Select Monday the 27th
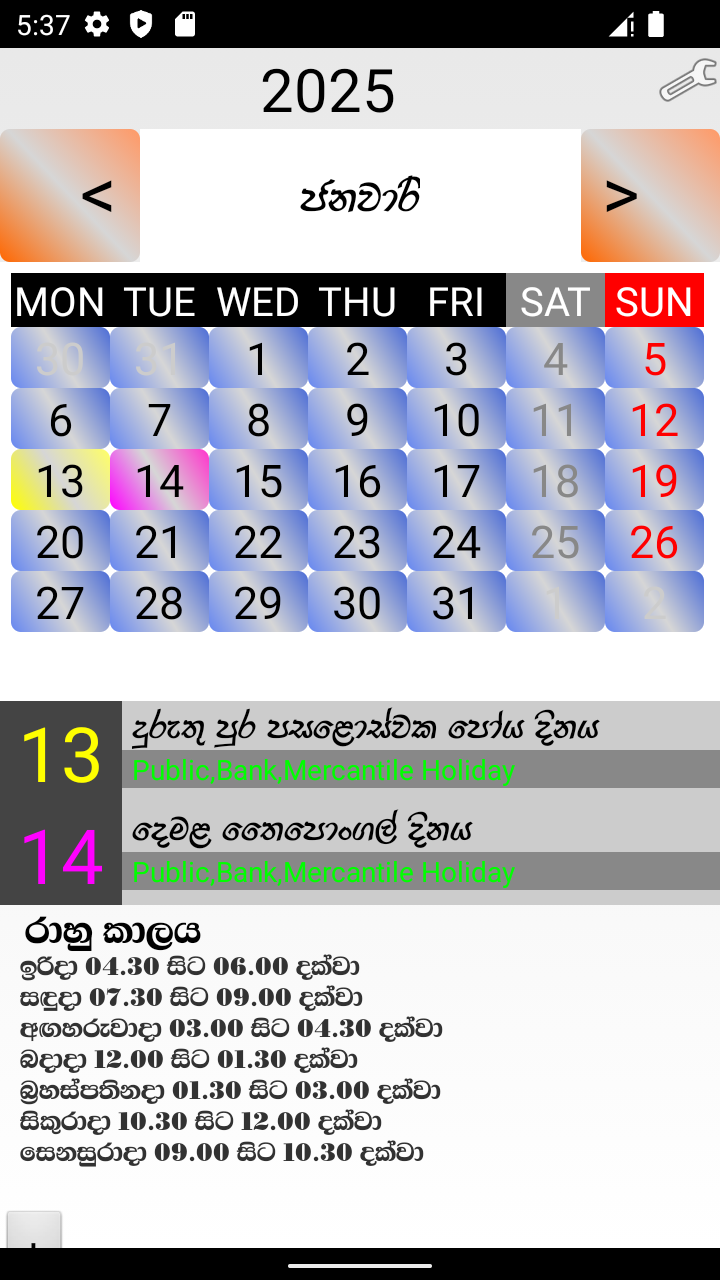 click(x=60, y=602)
